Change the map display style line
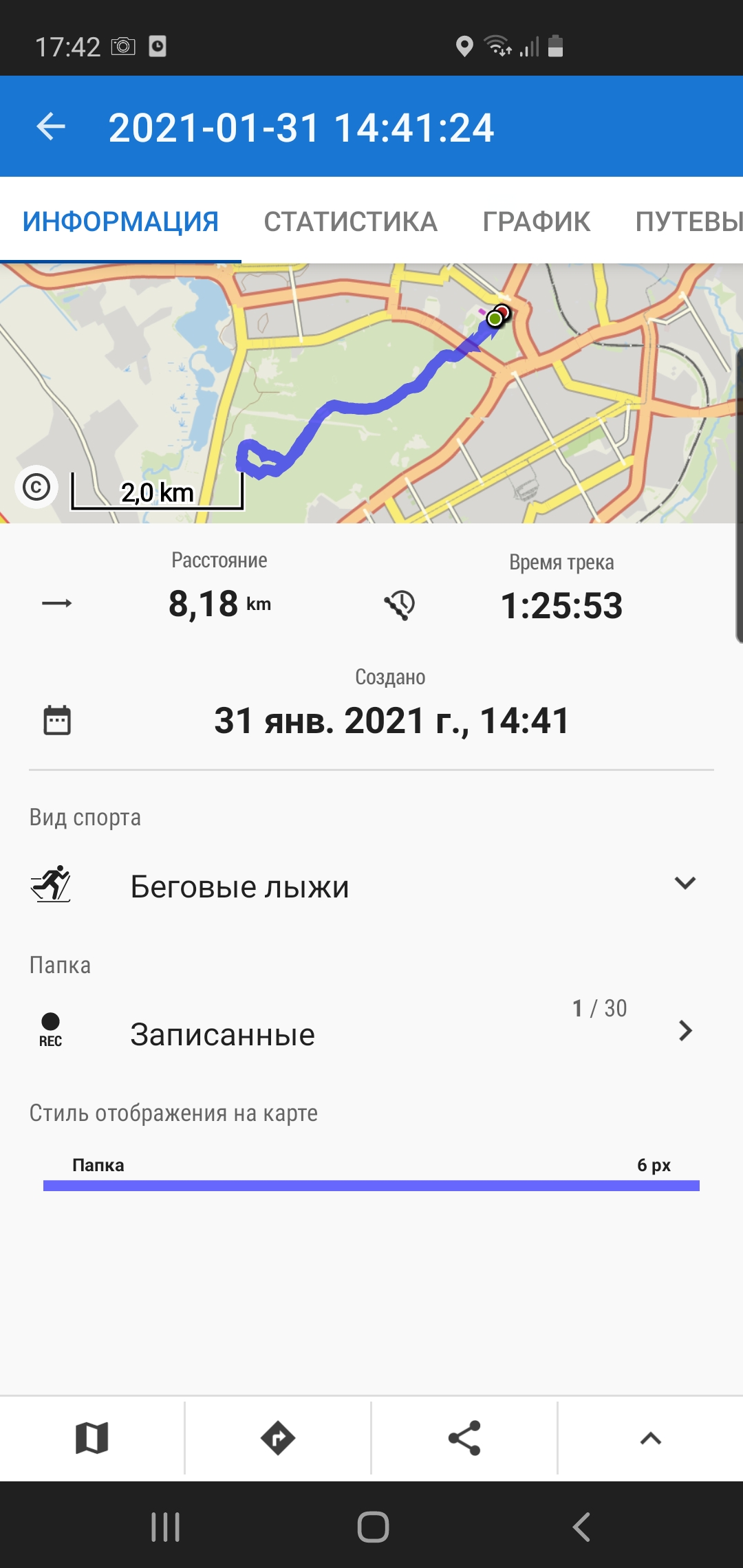This screenshot has width=743, height=1568. tap(371, 1184)
